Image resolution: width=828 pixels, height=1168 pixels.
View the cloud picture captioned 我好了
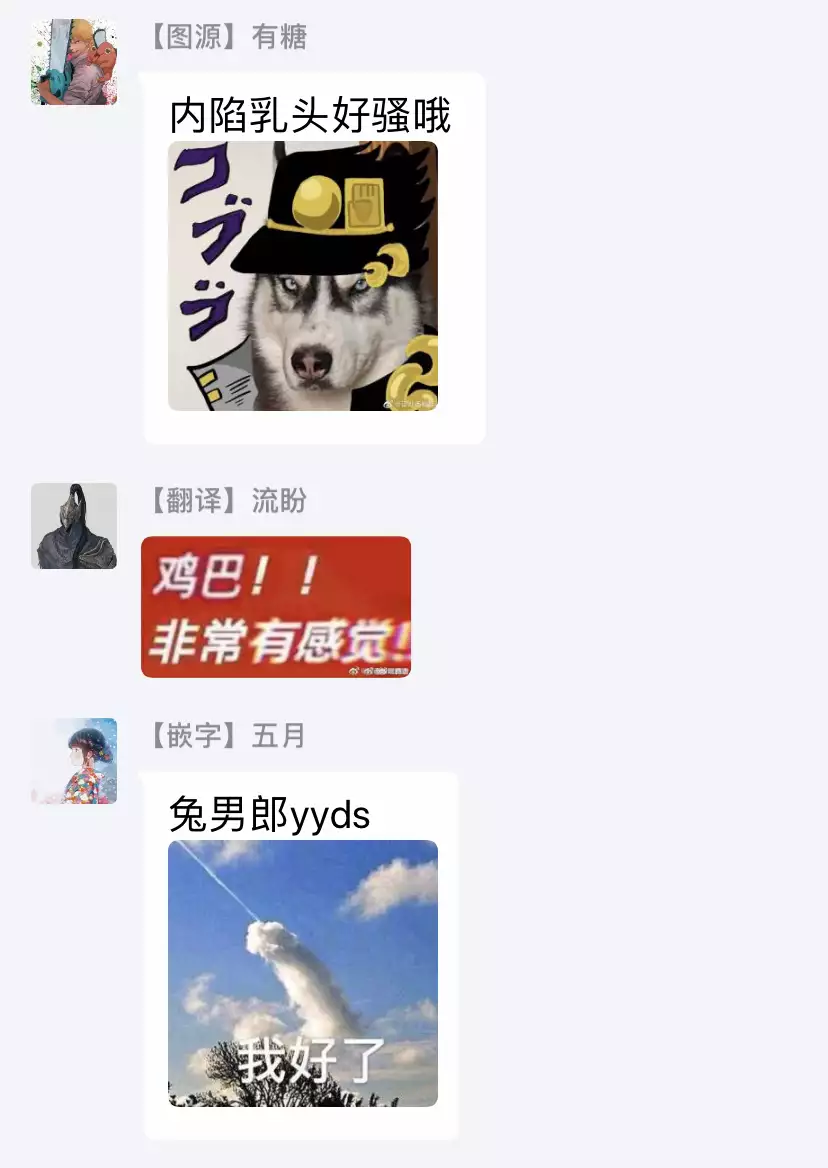303,973
